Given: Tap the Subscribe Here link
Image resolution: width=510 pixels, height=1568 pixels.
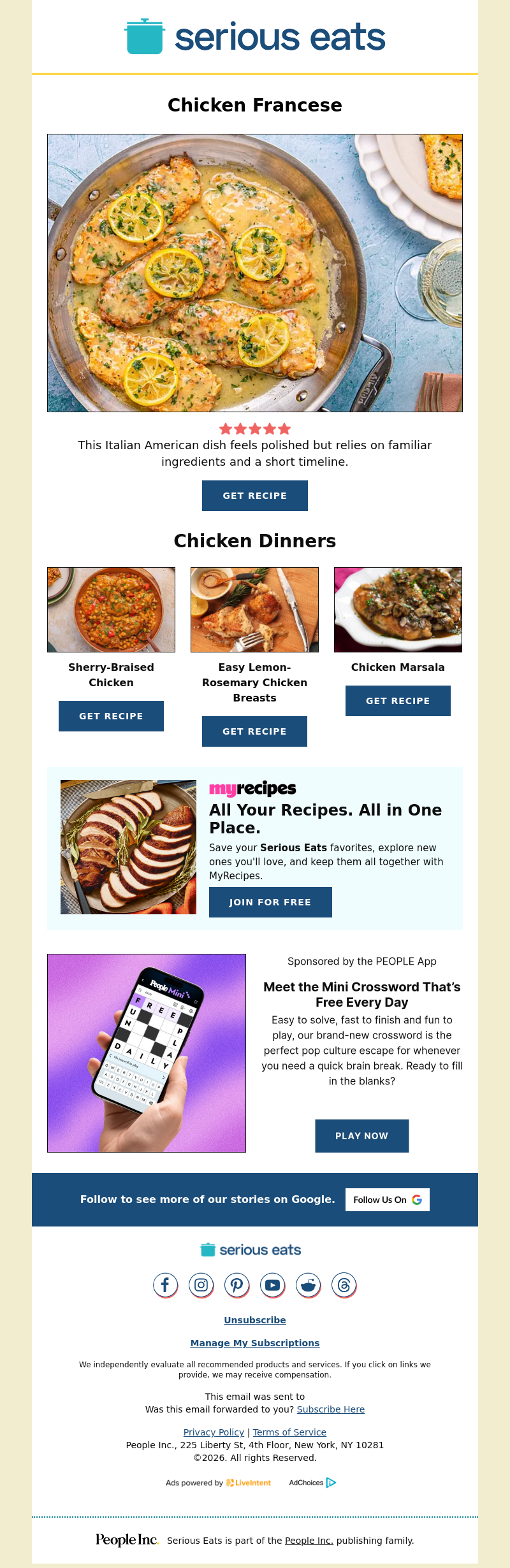Looking at the screenshot, I should 330,1409.
